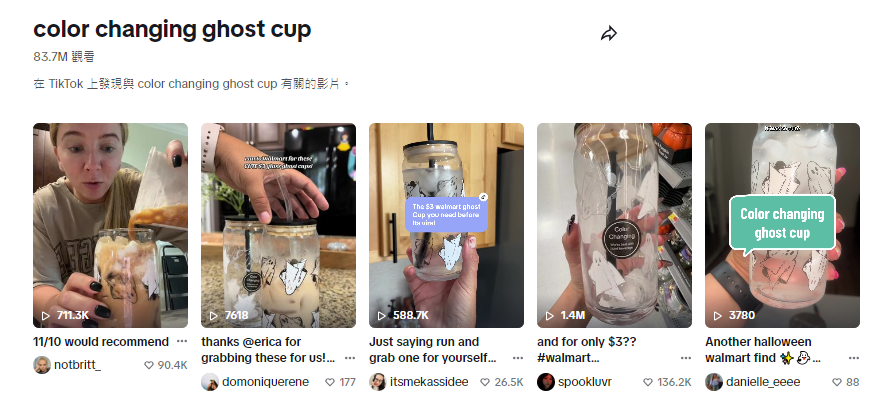Go to itsmekassidee's profile

(x=428, y=382)
